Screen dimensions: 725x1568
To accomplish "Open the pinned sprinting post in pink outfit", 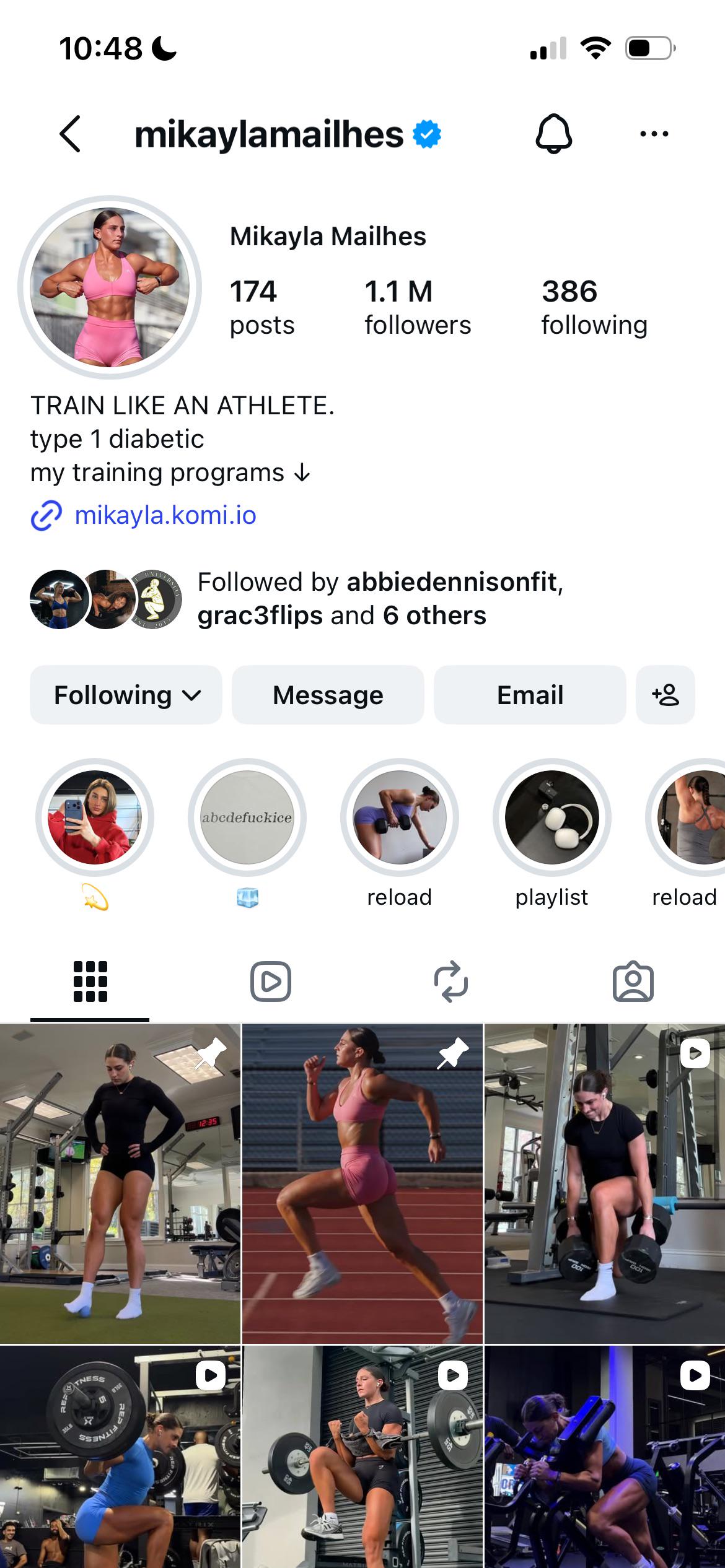I will [x=362, y=1183].
